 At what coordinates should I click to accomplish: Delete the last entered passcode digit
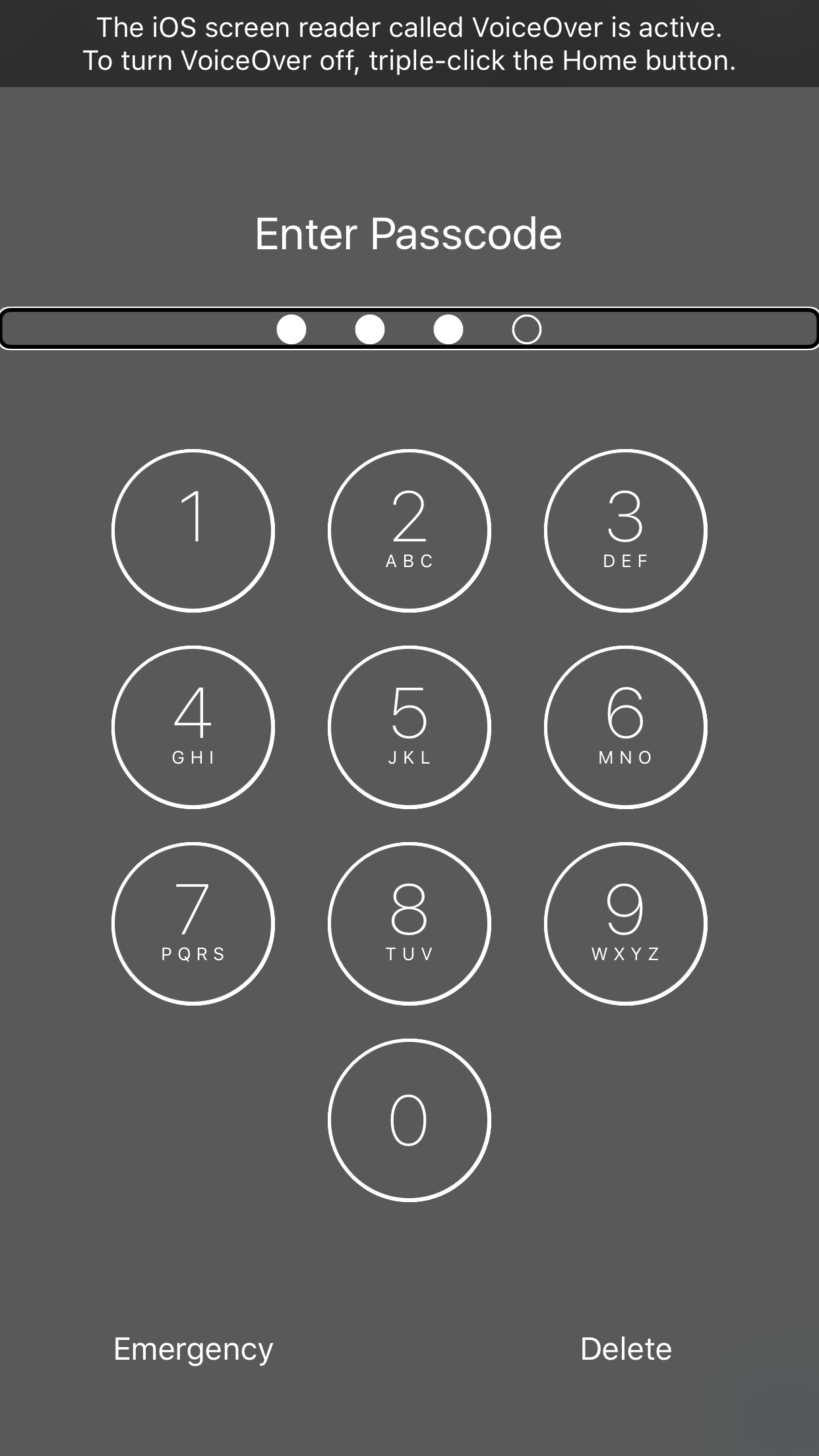tap(626, 1349)
